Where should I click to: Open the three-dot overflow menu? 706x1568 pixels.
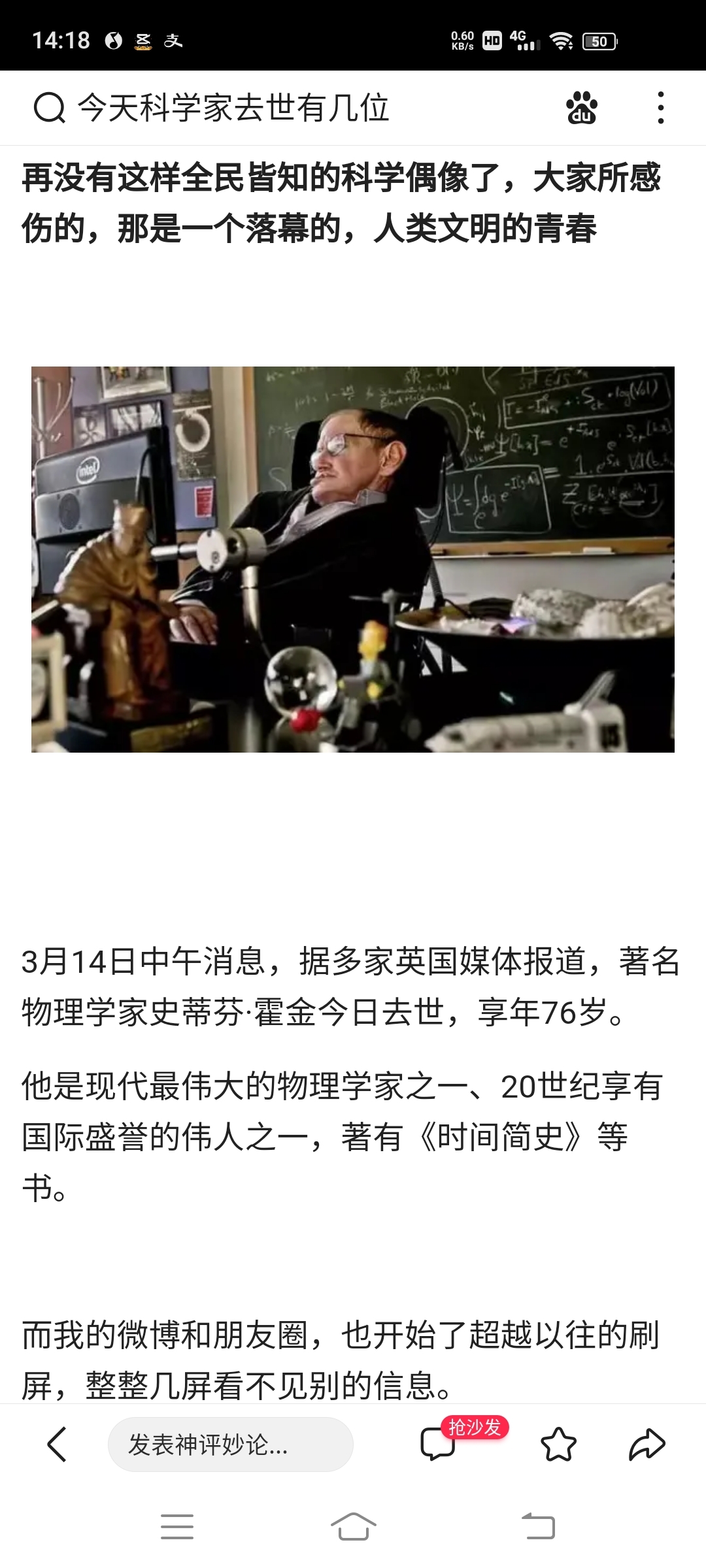click(661, 108)
